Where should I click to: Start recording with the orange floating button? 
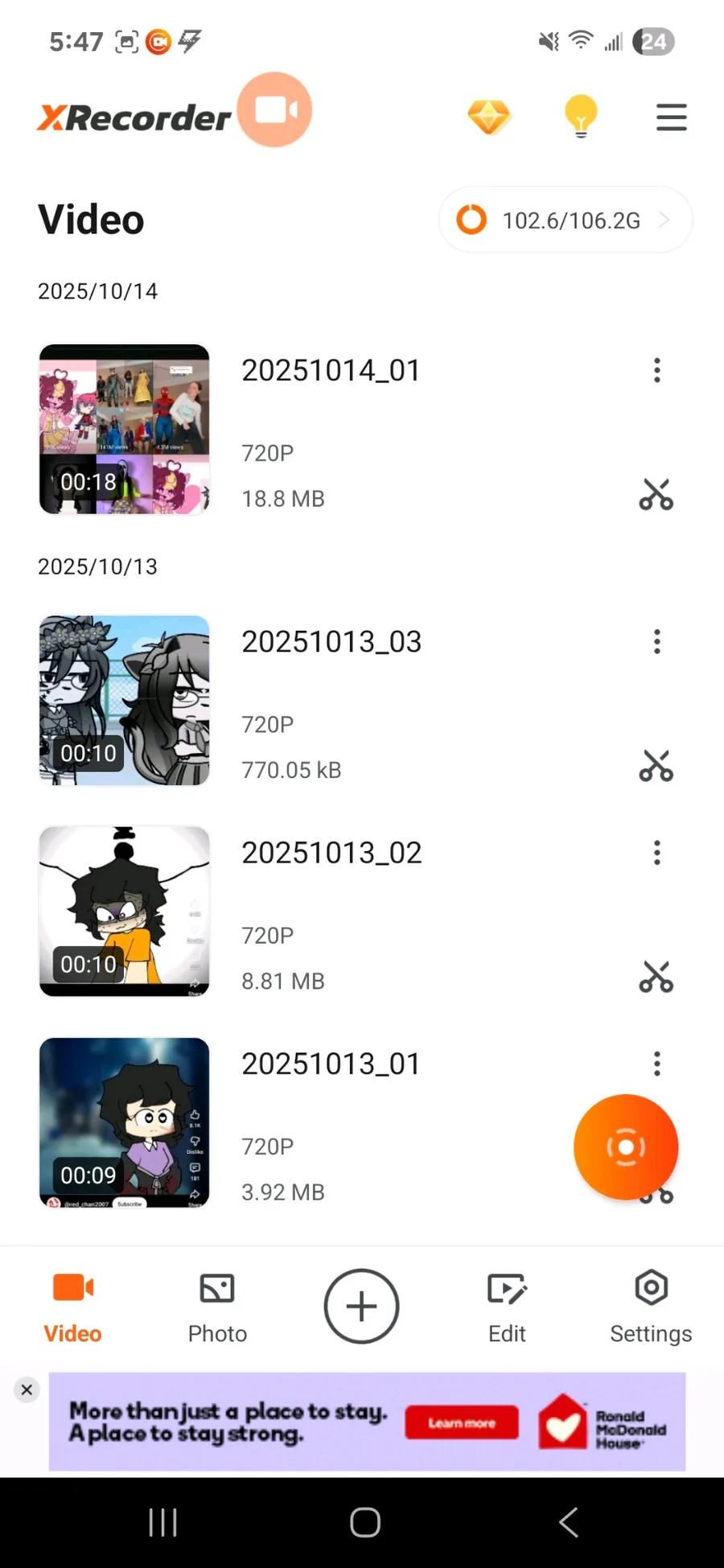[x=625, y=1146]
